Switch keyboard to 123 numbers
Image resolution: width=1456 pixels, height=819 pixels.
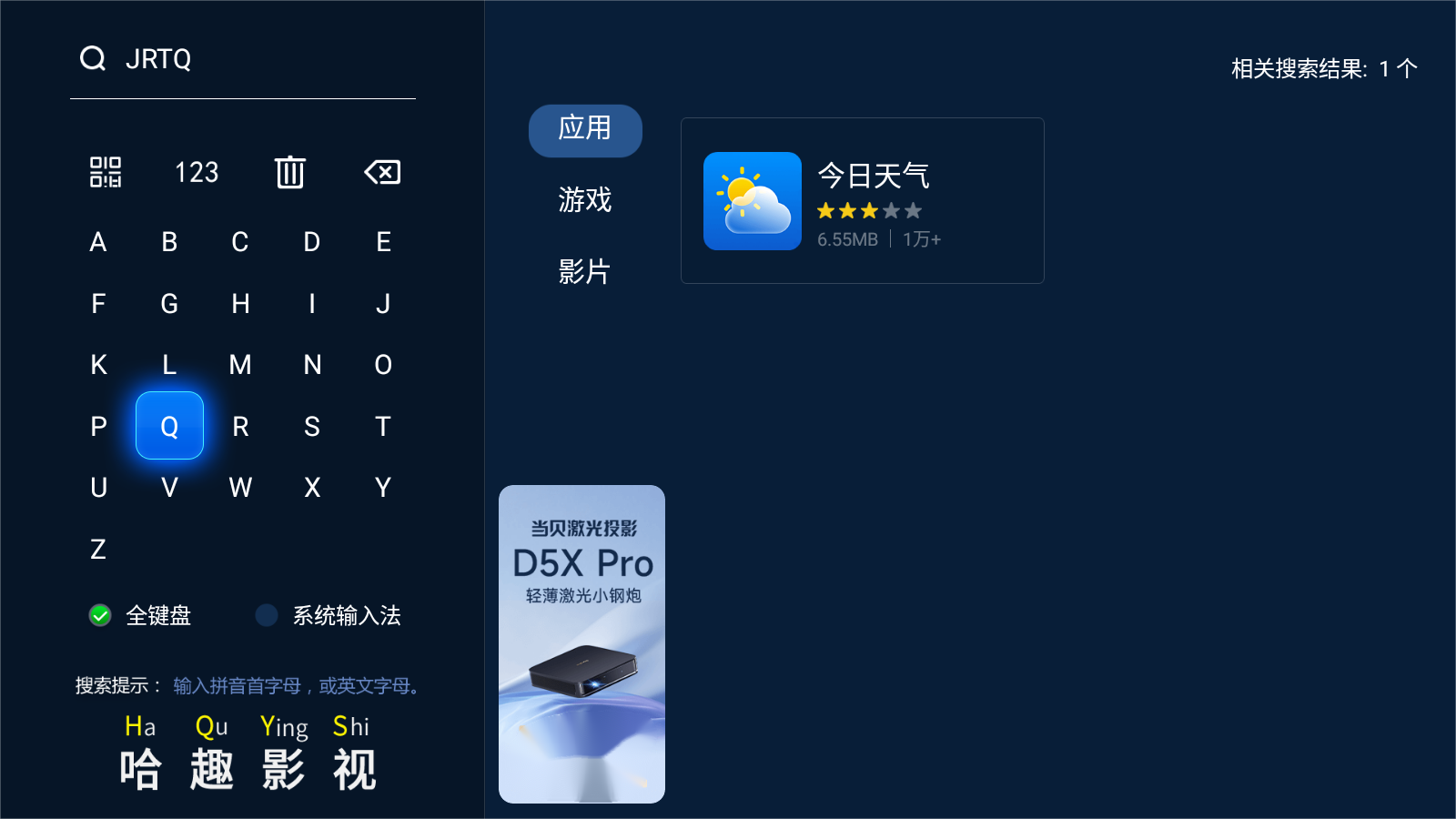pos(197,172)
